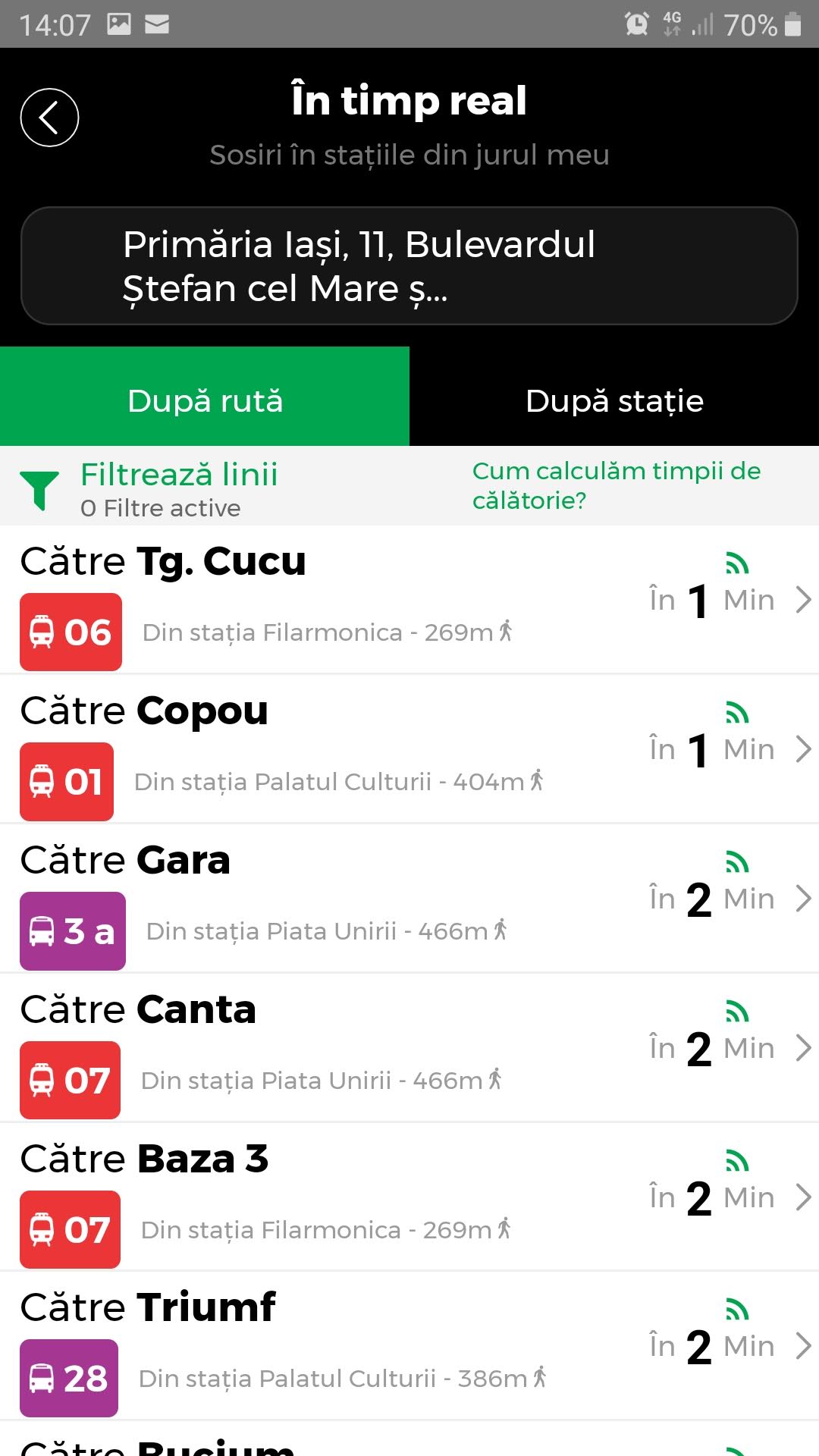The width and height of the screenshot is (819, 1456).
Task: Edit the Primăria Iași location field
Action: (409, 266)
